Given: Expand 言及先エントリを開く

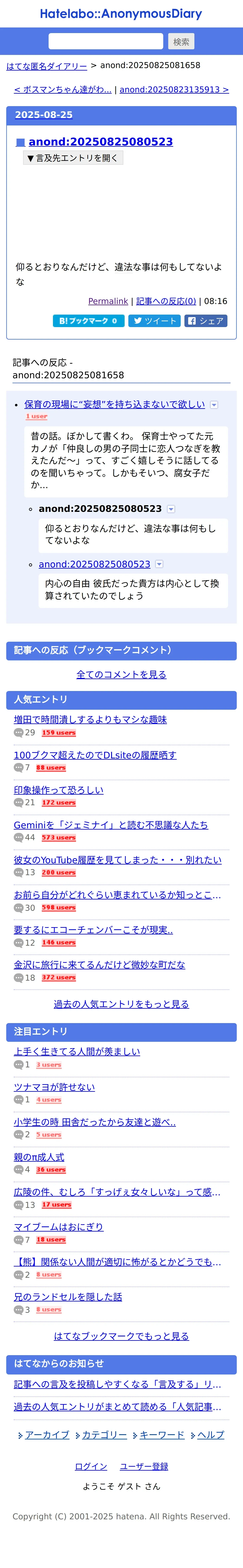Looking at the screenshot, I should [x=73, y=158].
